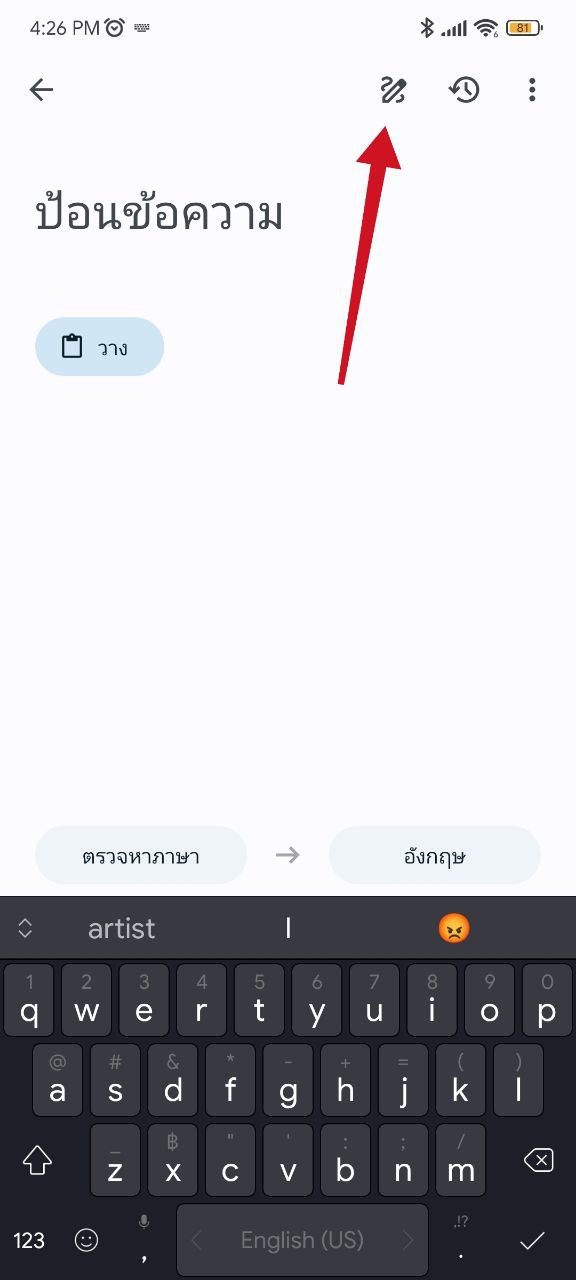Insert the angry emoji suggestion
The height and width of the screenshot is (1280, 576).
point(454,929)
